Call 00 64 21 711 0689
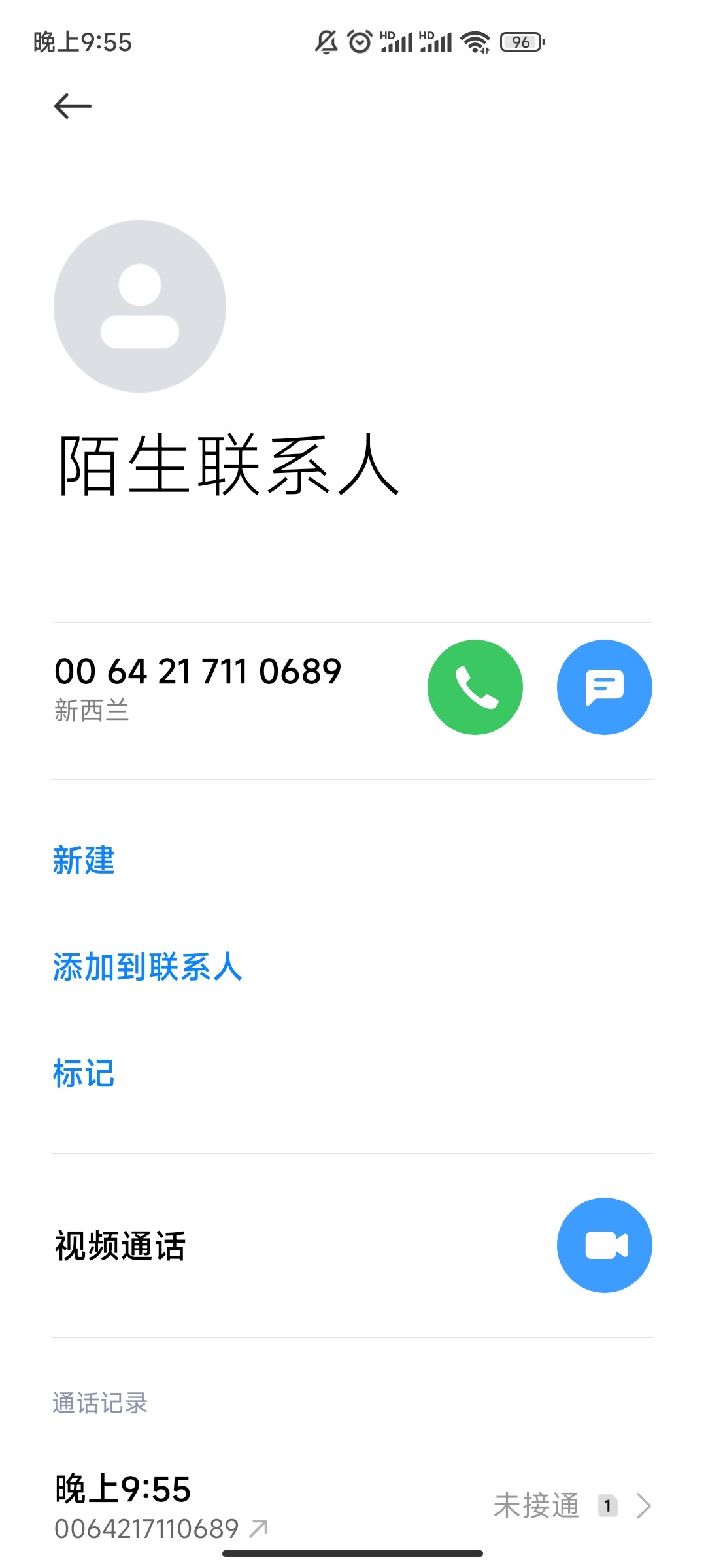This screenshot has height=1568, width=706. (x=475, y=687)
